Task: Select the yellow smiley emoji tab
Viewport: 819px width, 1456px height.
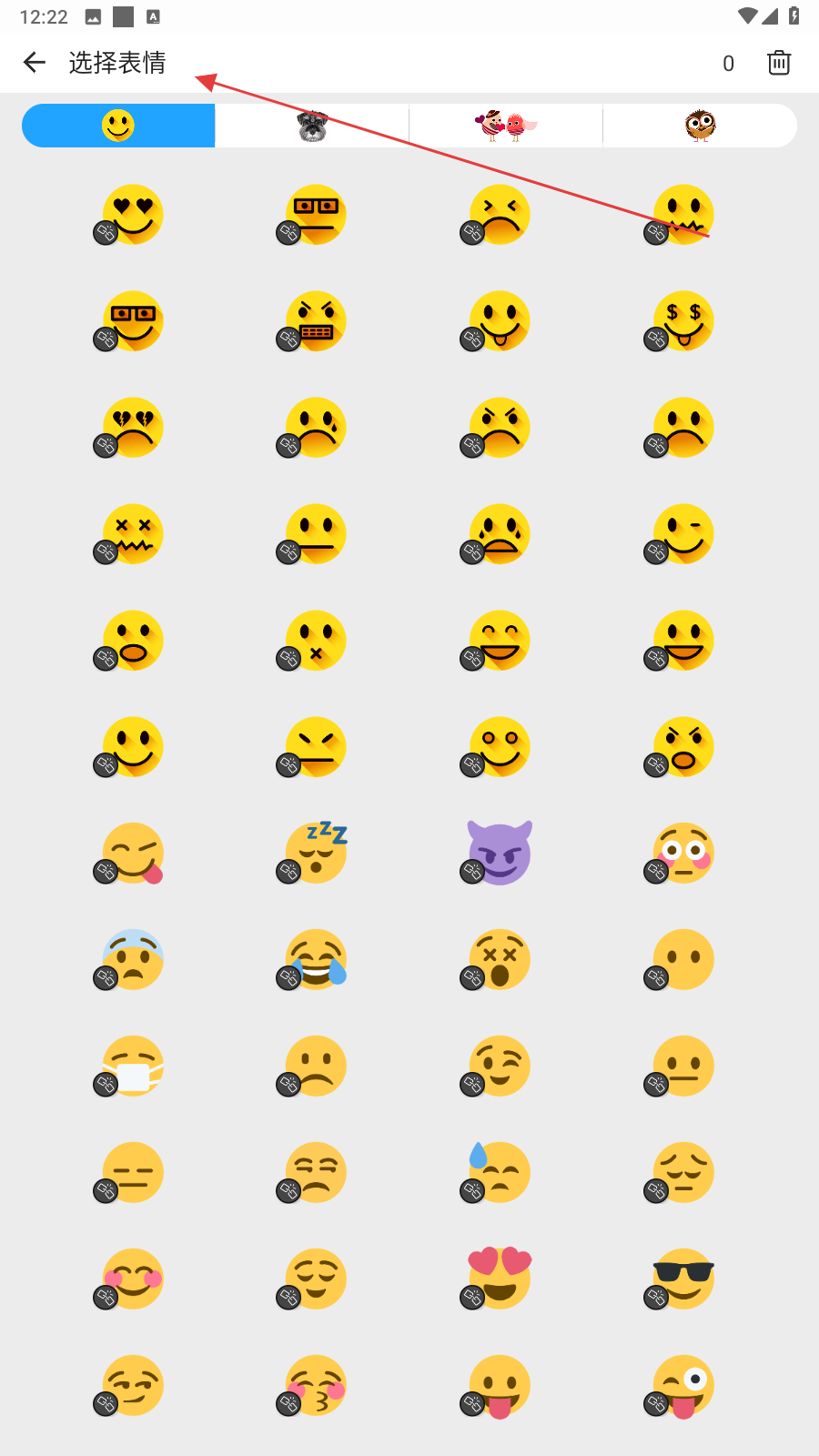Action: click(118, 126)
